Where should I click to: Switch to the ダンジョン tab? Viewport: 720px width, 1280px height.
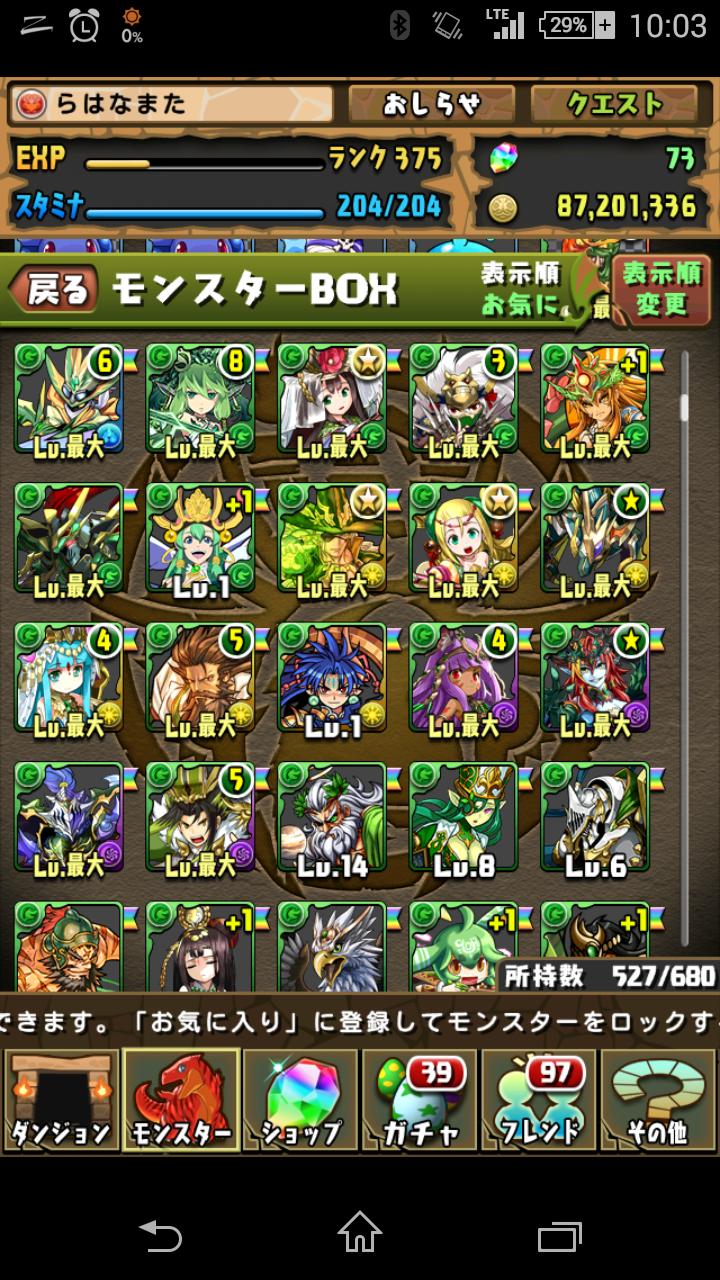(x=60, y=1099)
